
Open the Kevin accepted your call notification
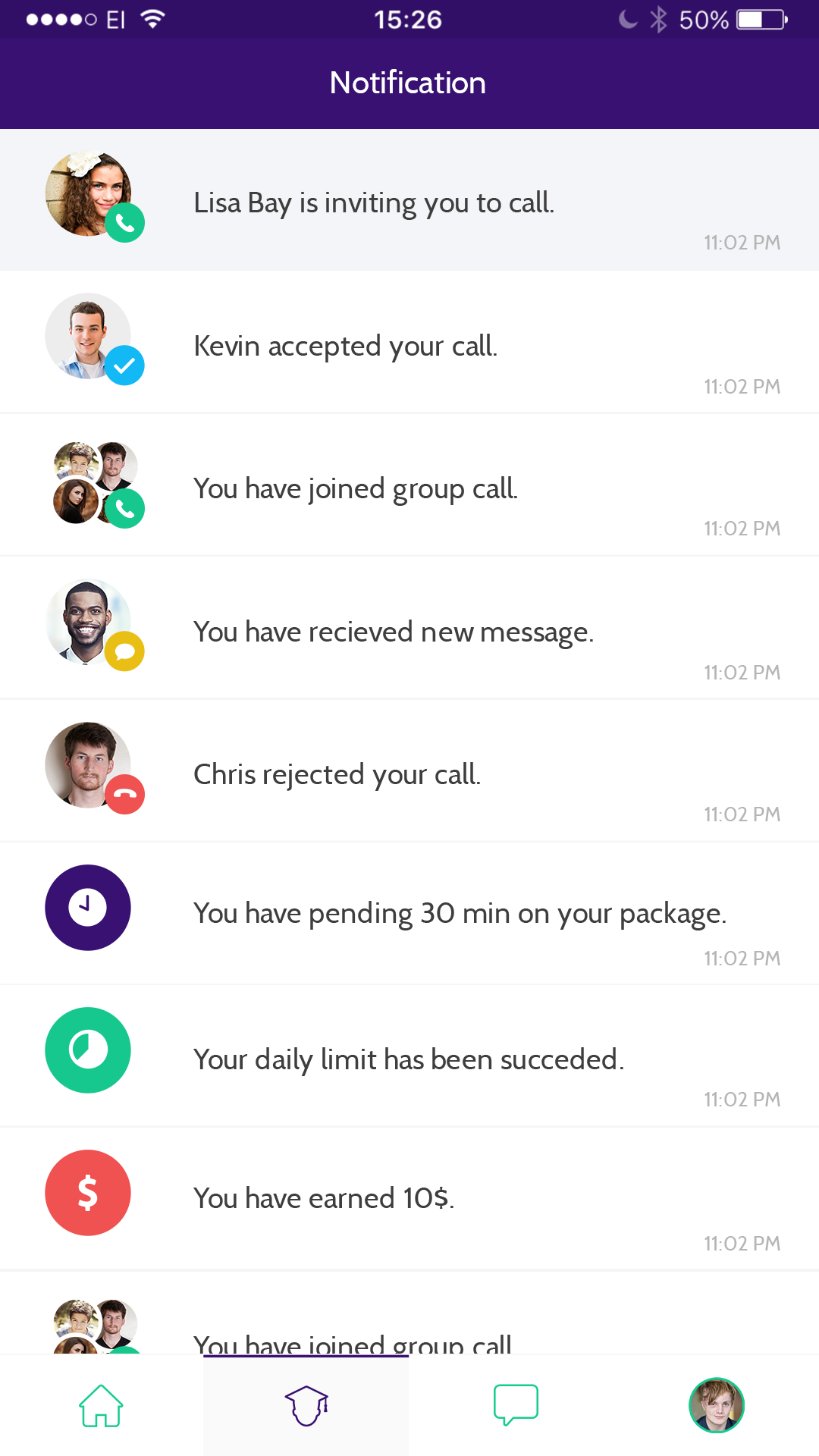409,345
